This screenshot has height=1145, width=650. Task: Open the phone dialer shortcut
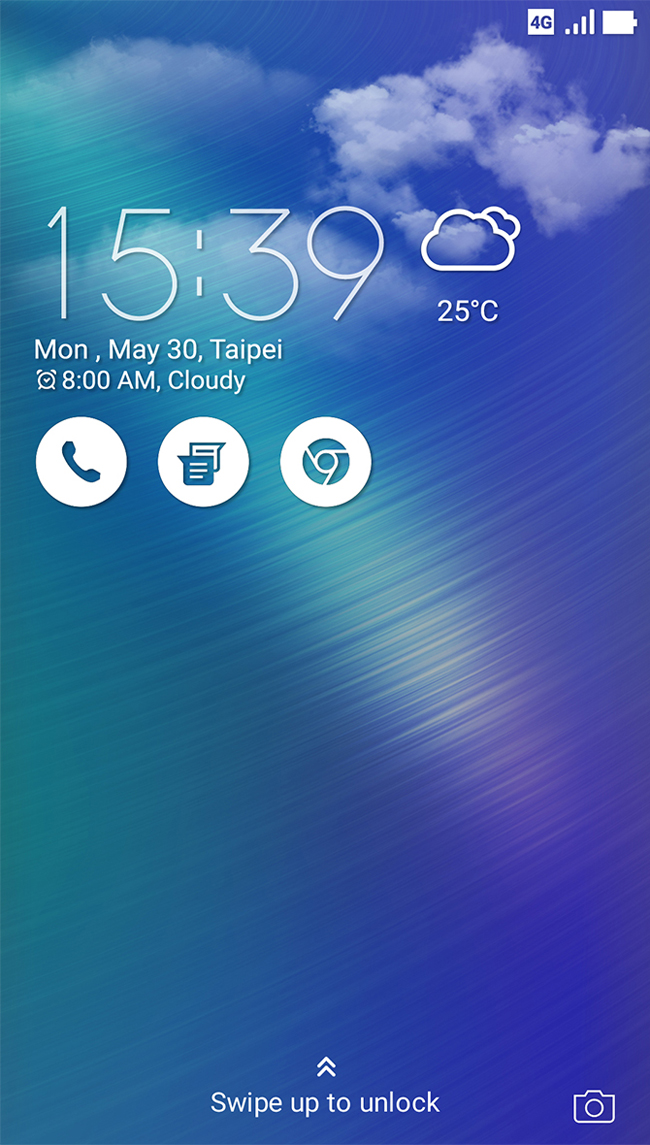81,462
